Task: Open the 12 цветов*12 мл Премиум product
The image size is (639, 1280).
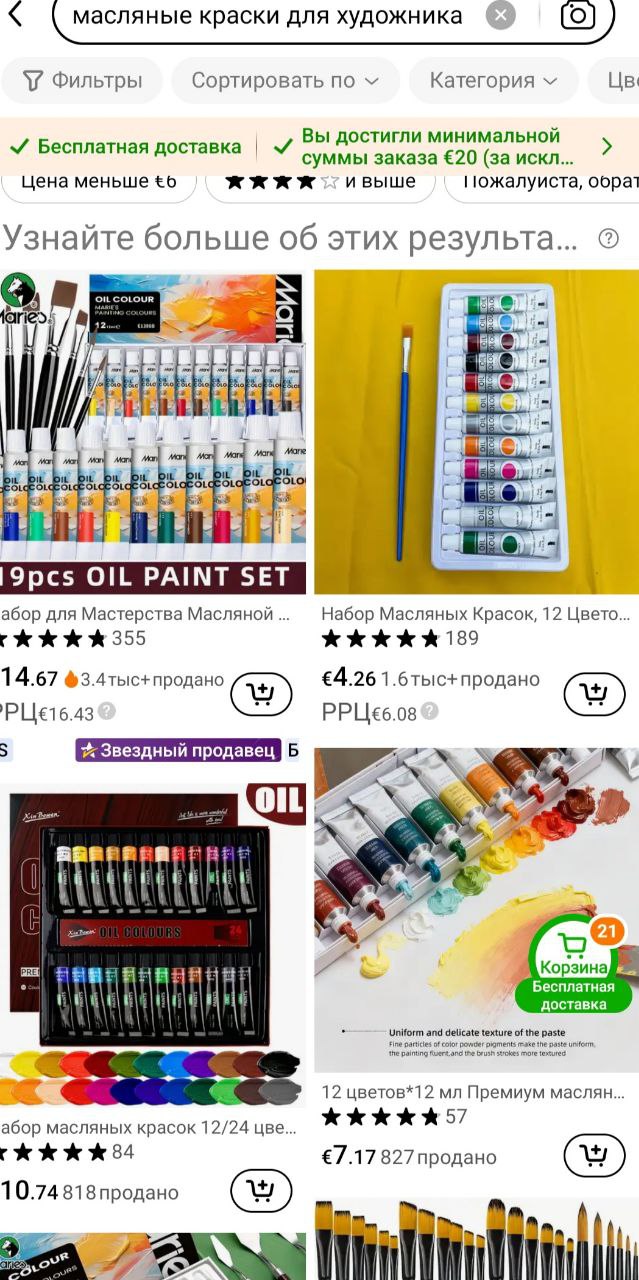Action: pos(476,910)
